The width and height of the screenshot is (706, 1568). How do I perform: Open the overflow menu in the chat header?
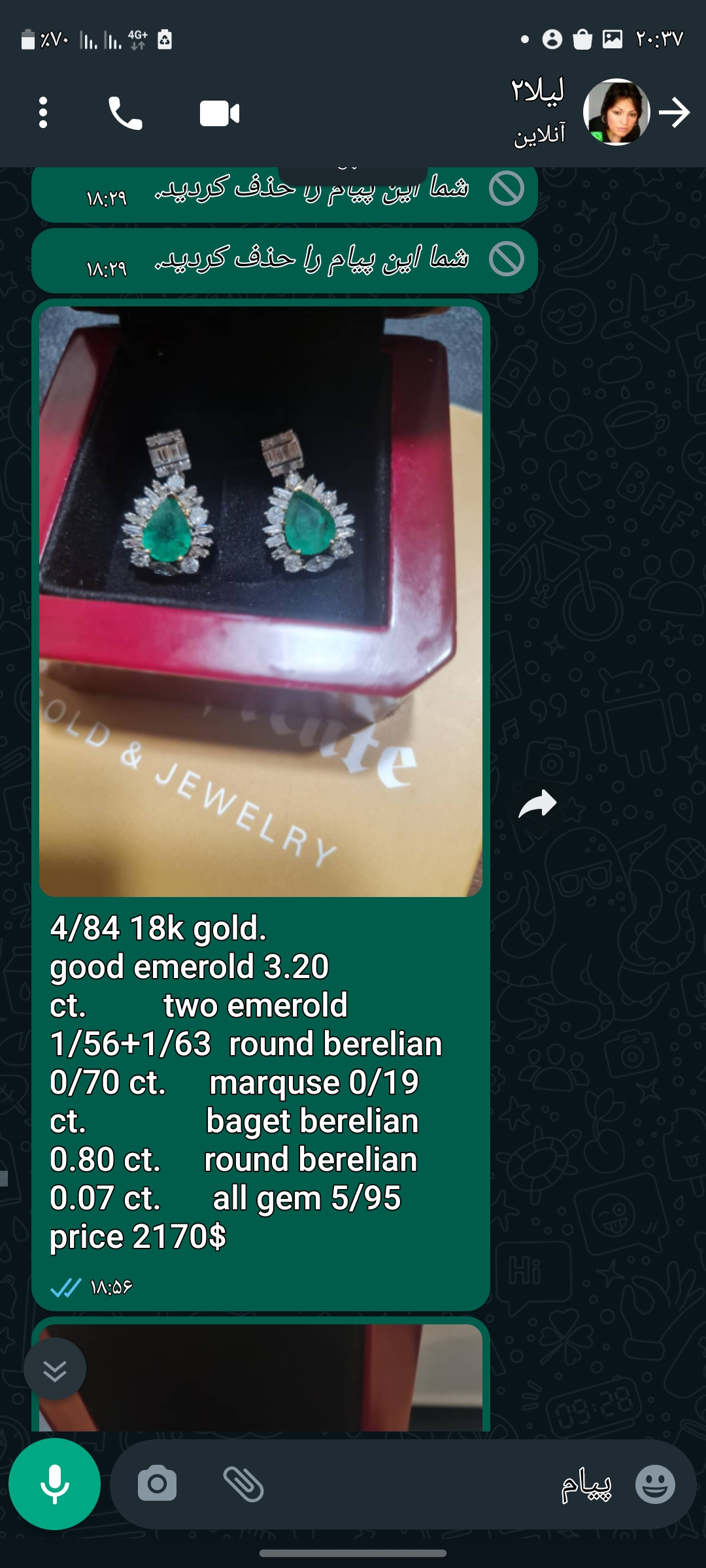click(43, 113)
